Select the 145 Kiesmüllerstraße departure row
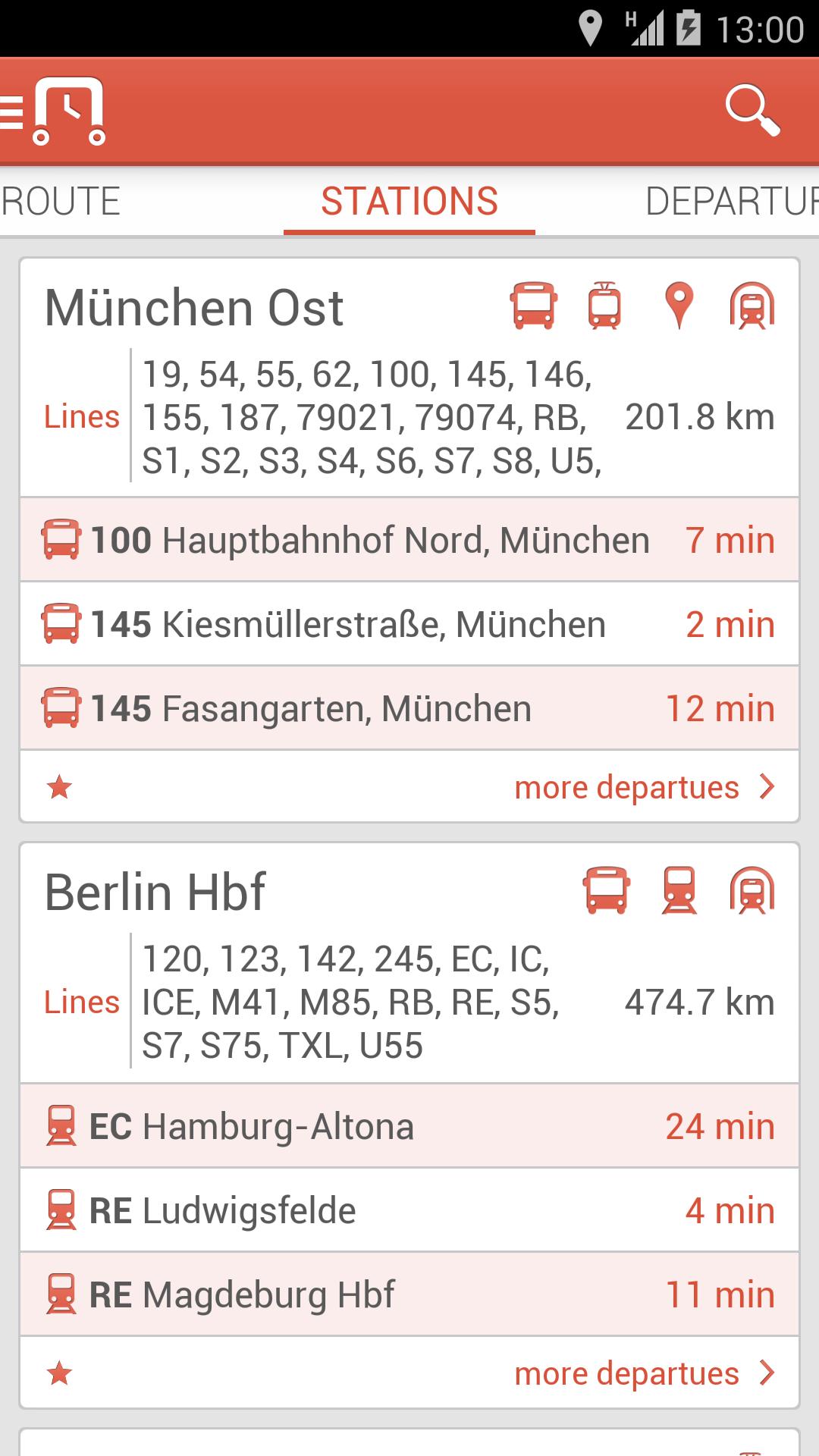This screenshot has height=1456, width=819. (x=409, y=623)
